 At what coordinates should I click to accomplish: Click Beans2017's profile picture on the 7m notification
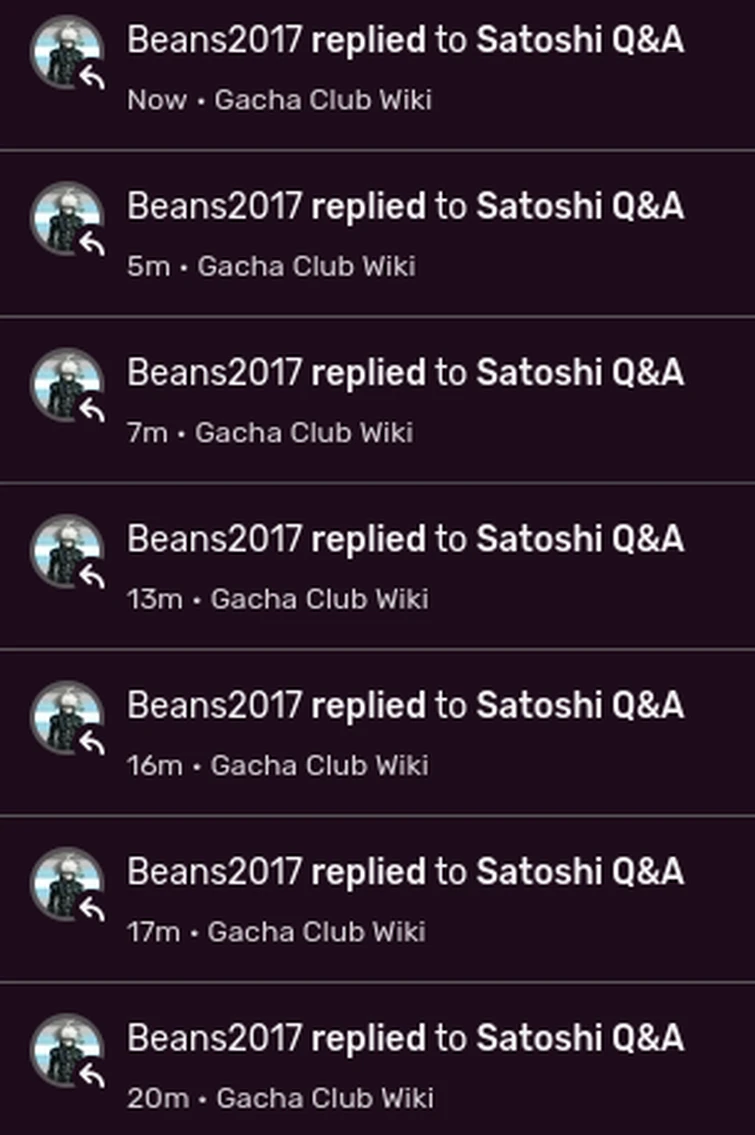pyautogui.click(x=68, y=380)
